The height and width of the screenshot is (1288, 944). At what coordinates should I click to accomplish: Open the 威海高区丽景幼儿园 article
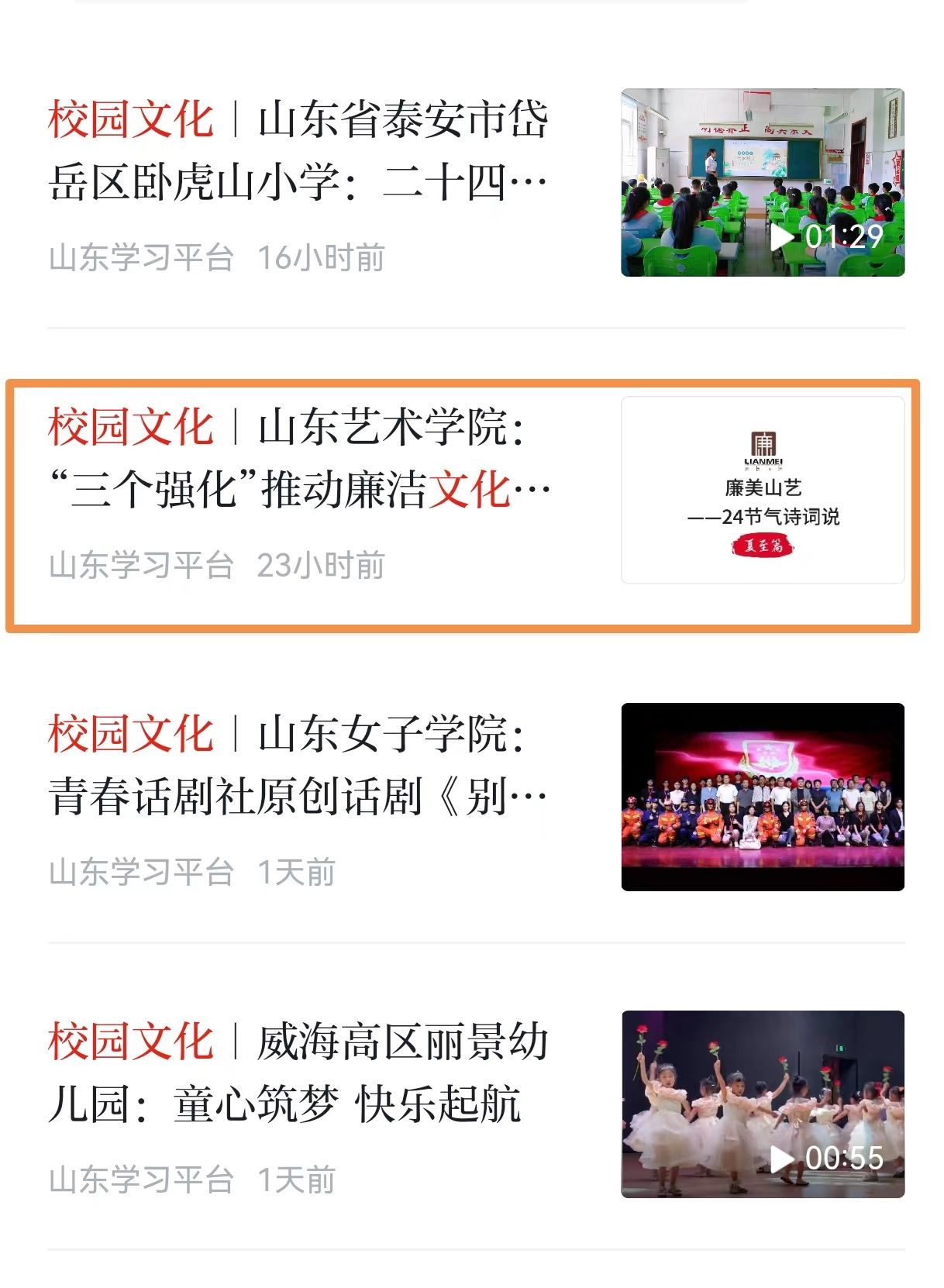point(298,1073)
